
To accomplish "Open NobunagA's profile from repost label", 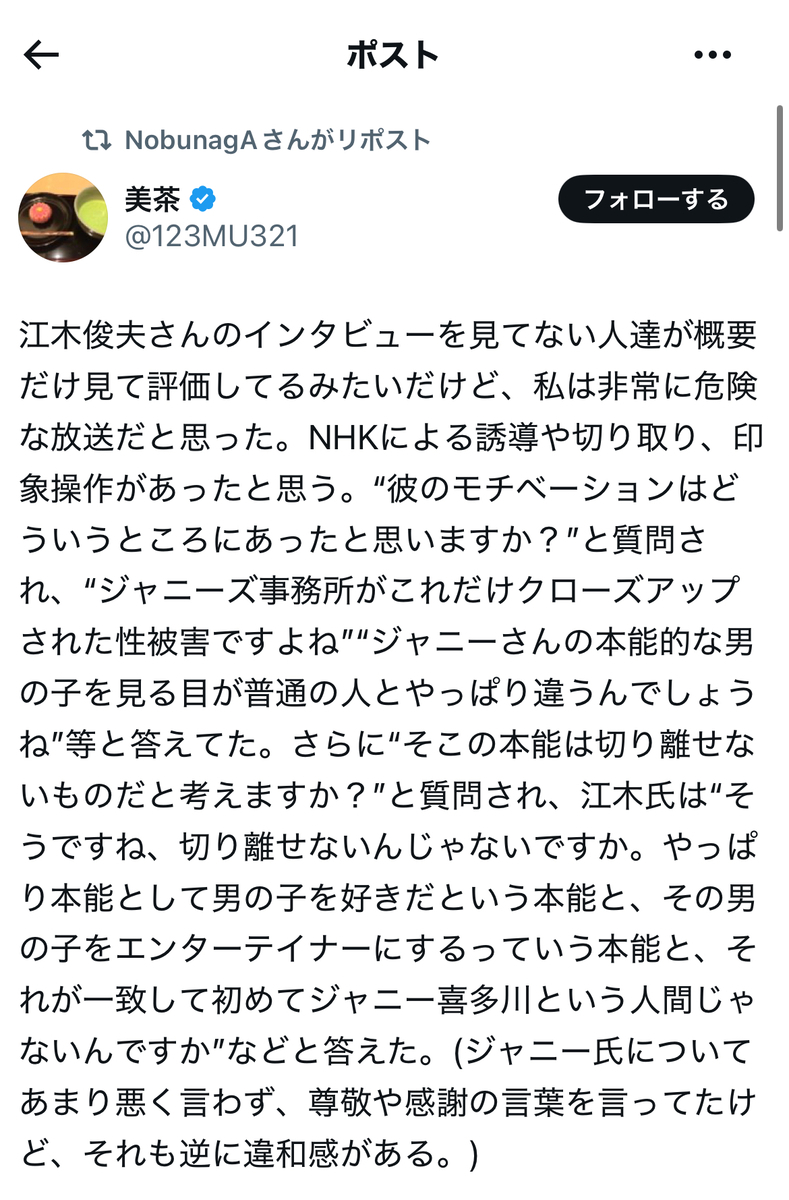I will [x=277, y=140].
